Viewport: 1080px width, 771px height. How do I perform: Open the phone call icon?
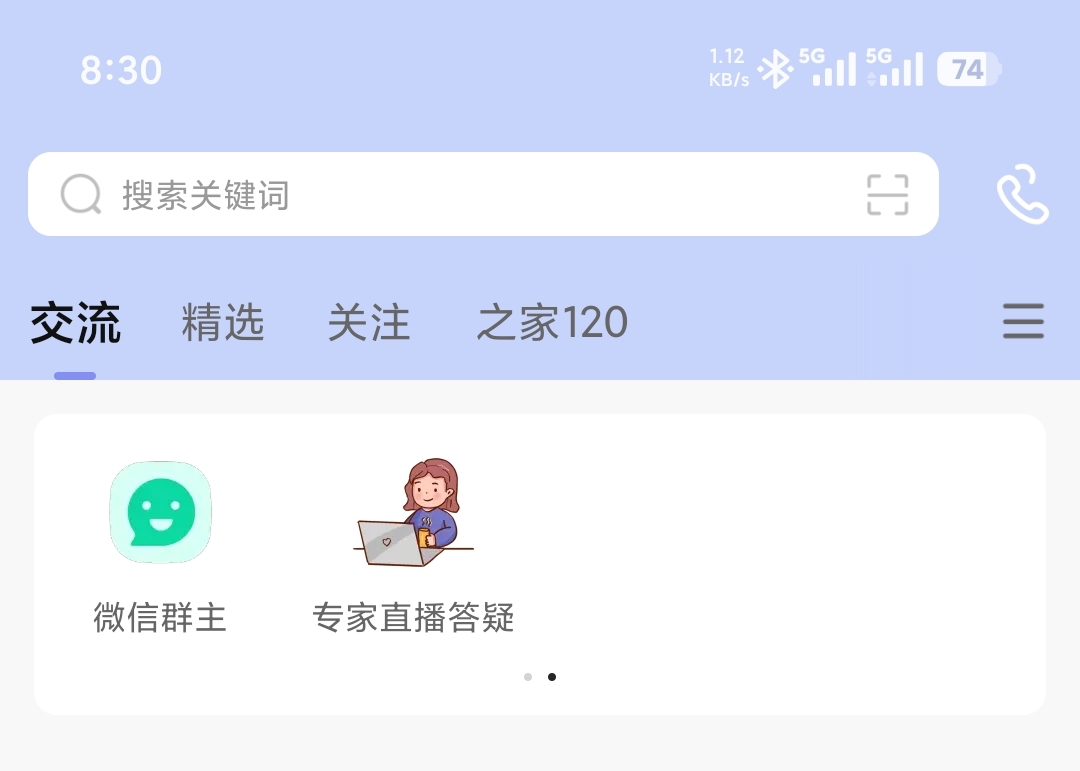click(x=1022, y=196)
